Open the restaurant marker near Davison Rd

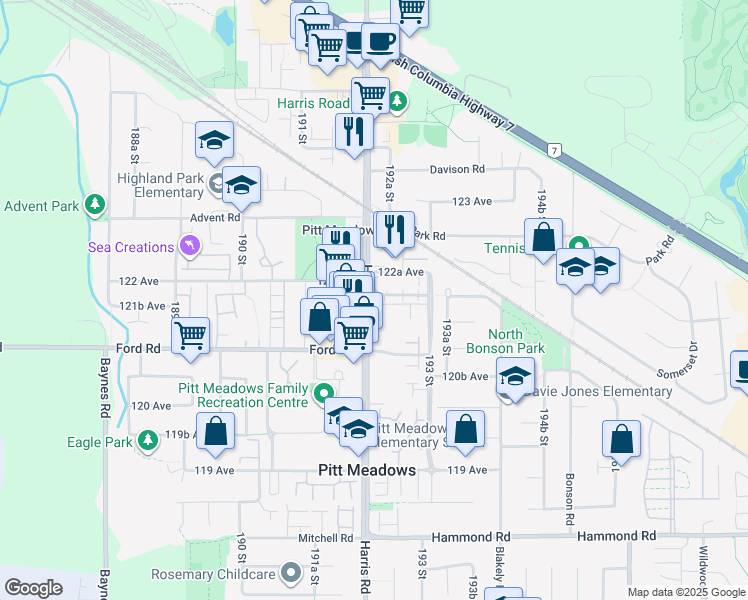[x=354, y=131]
